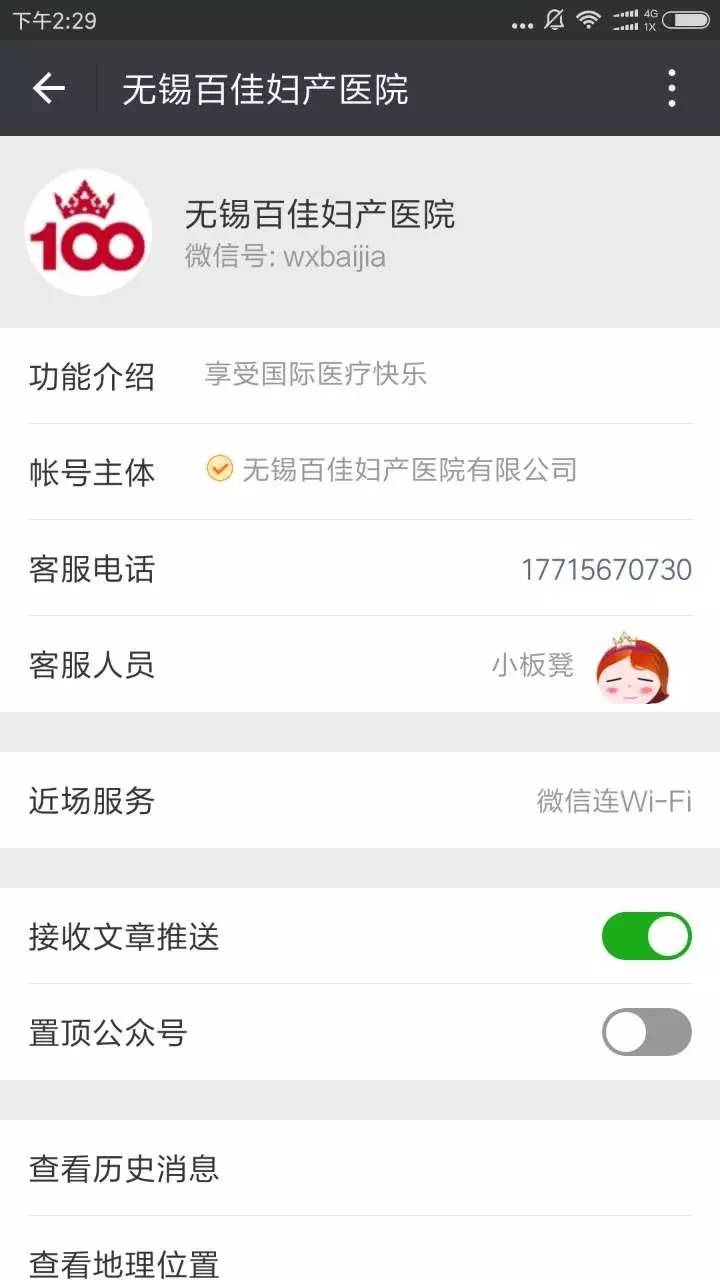Click the mute notification icon in status bar

(553, 18)
